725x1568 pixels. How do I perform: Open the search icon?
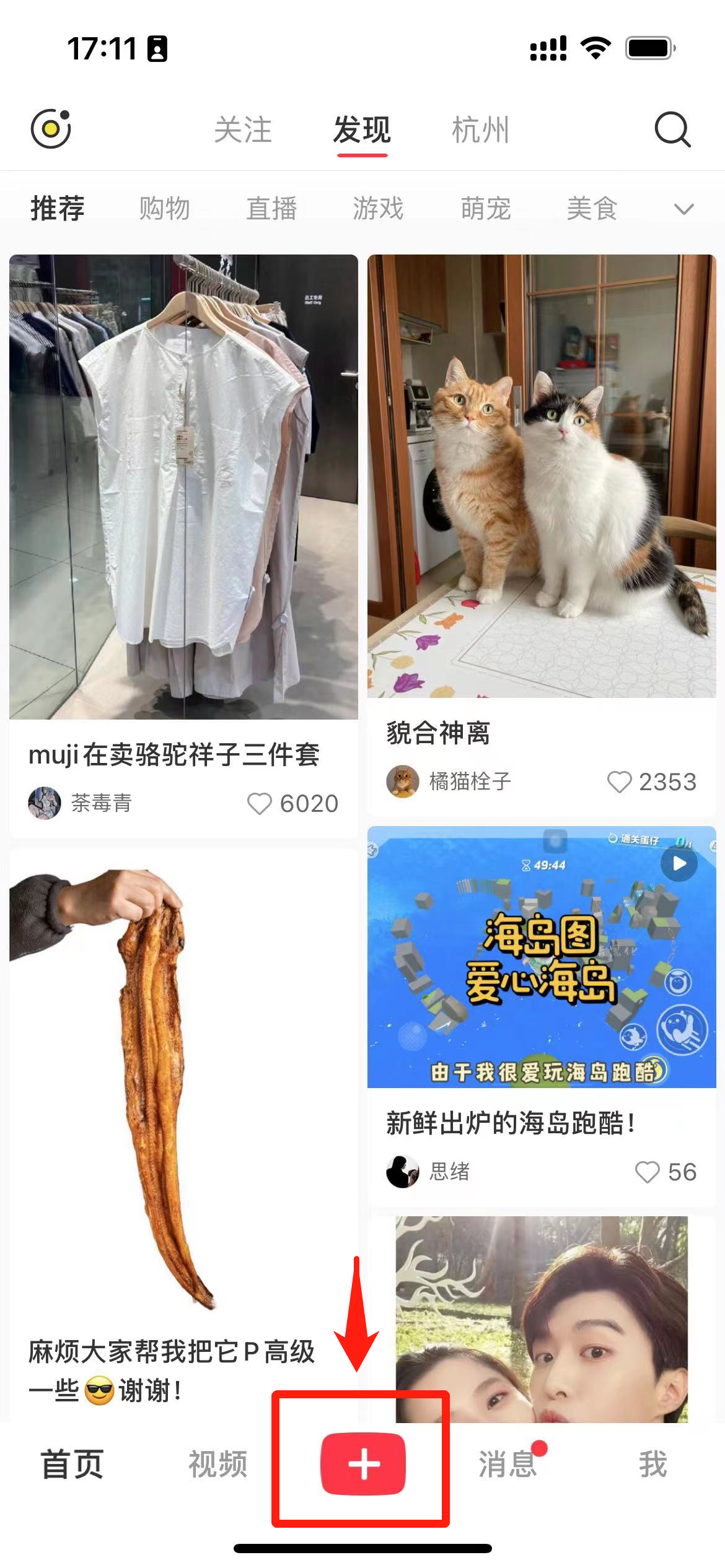[672, 129]
